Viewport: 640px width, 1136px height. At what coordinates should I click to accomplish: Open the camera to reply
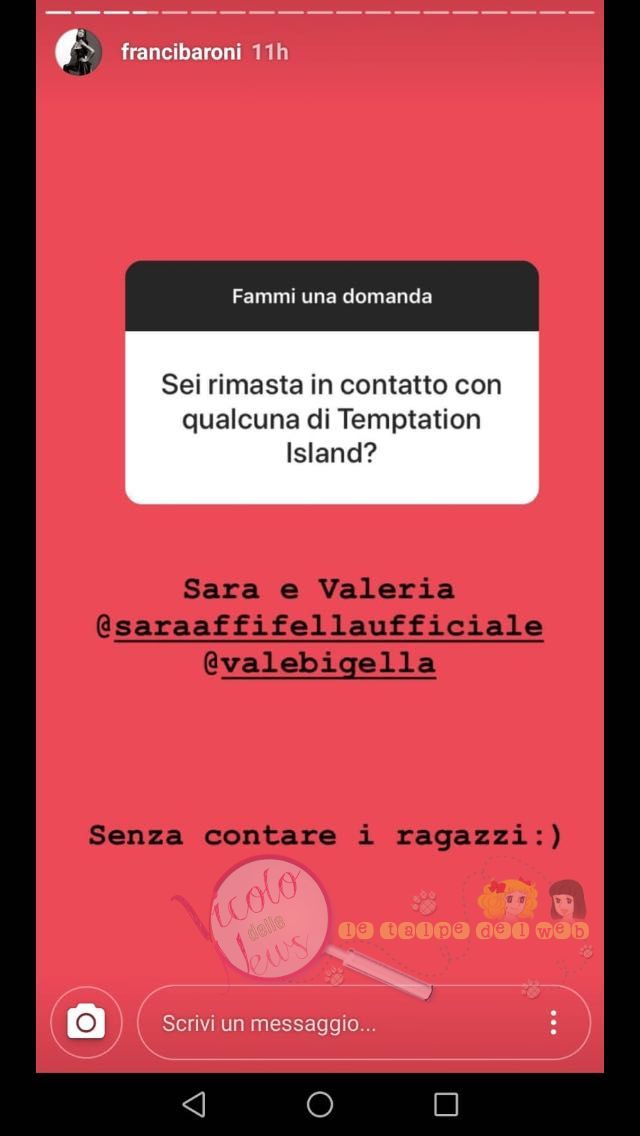click(86, 1022)
